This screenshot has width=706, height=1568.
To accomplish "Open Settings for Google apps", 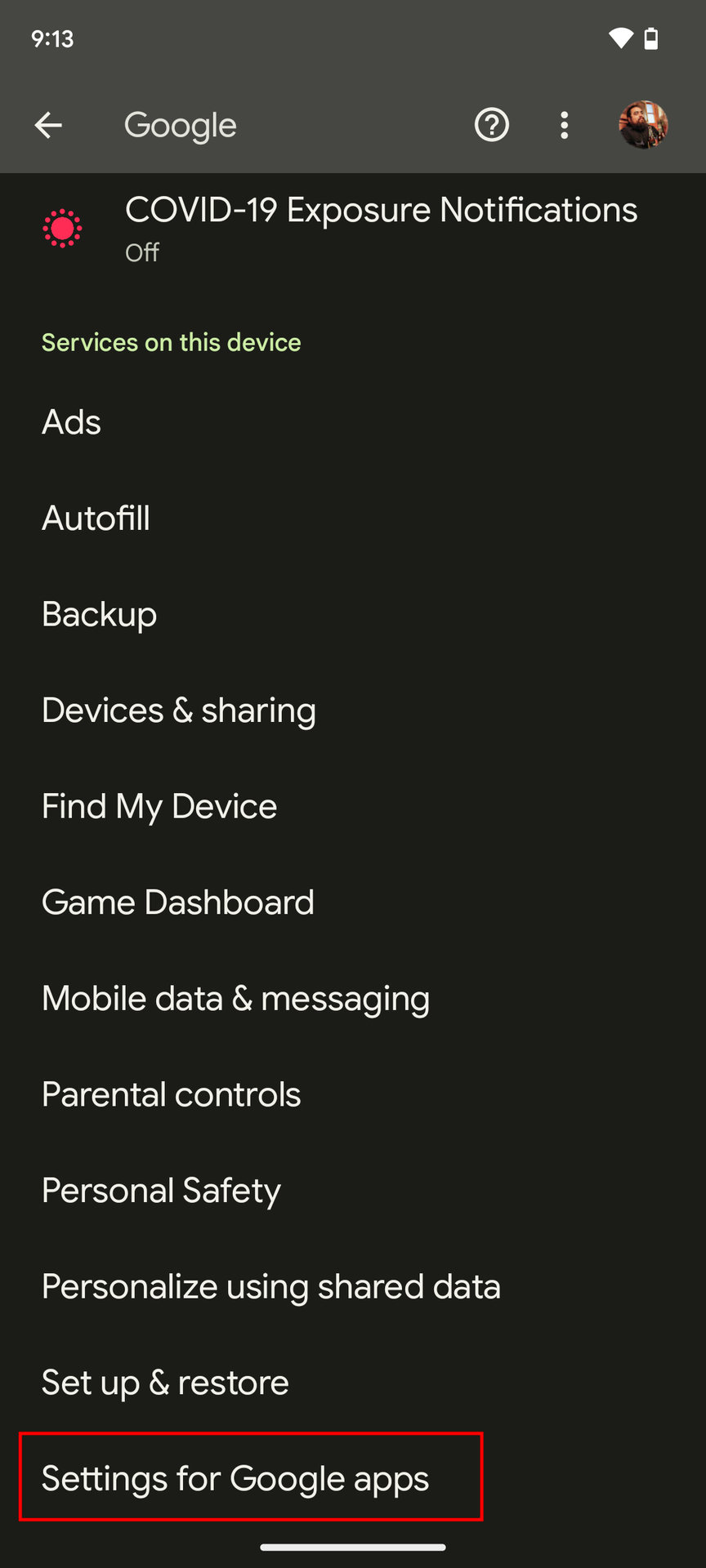I will [235, 1478].
